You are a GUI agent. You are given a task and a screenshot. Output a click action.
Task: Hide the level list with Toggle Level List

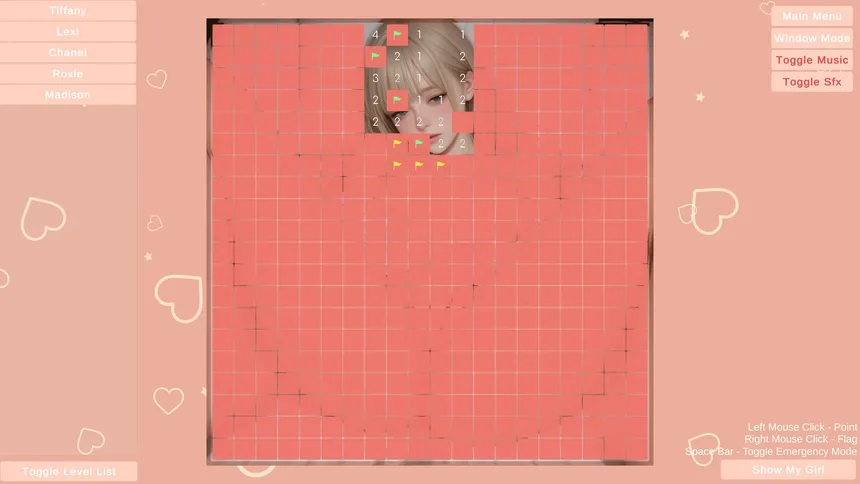69,472
